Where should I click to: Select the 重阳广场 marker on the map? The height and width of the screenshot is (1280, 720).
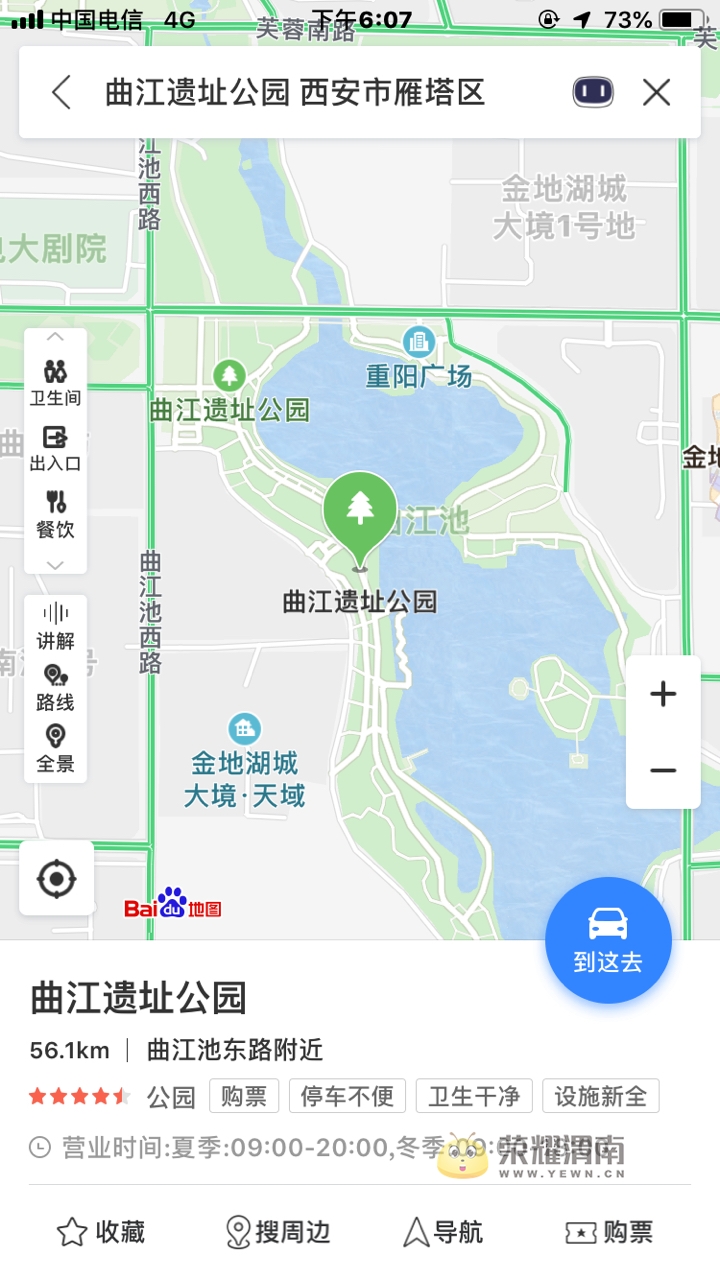point(419,343)
